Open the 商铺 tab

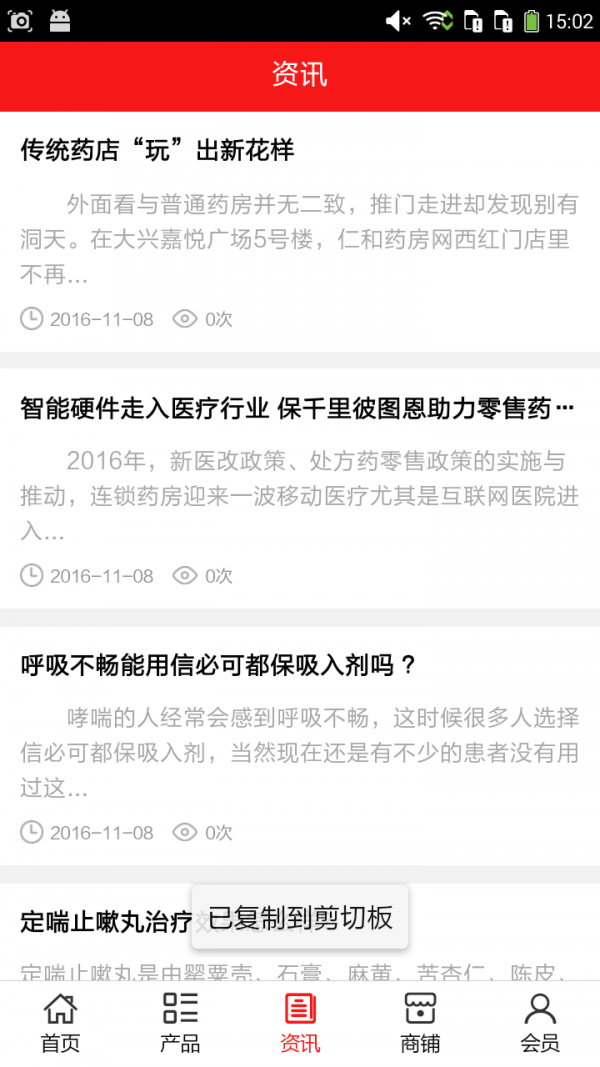tap(420, 1023)
